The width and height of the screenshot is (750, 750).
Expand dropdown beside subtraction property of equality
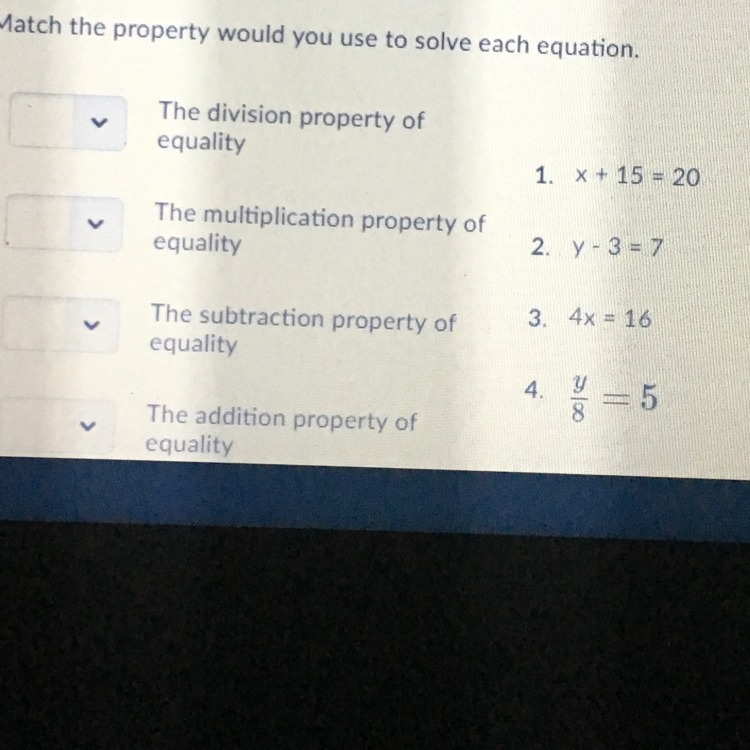coord(62,324)
